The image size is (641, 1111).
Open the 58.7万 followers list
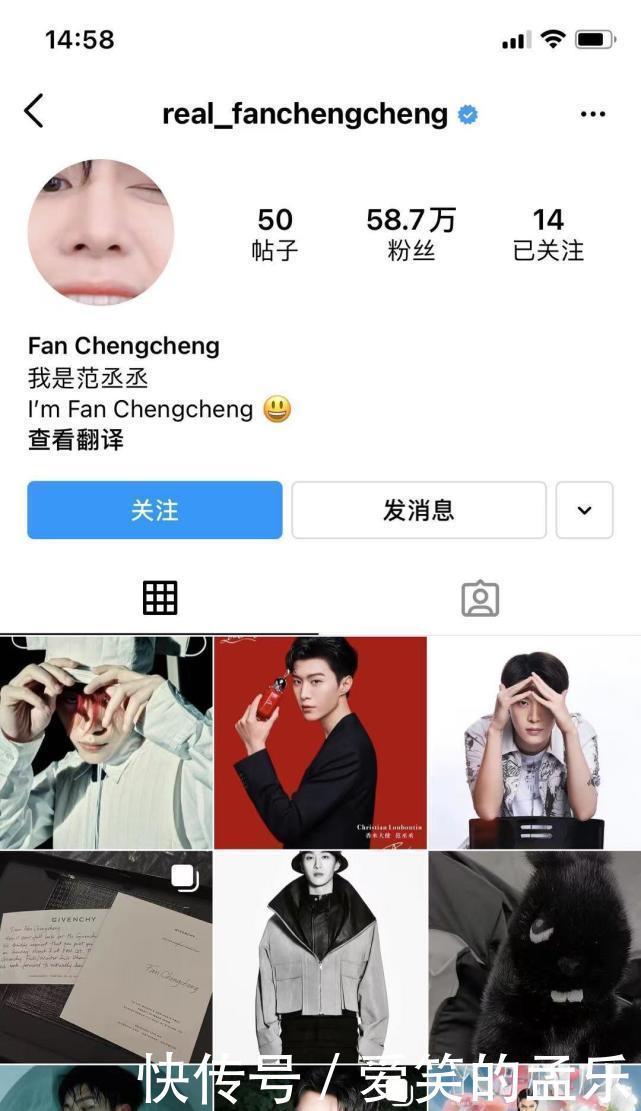[x=410, y=234]
